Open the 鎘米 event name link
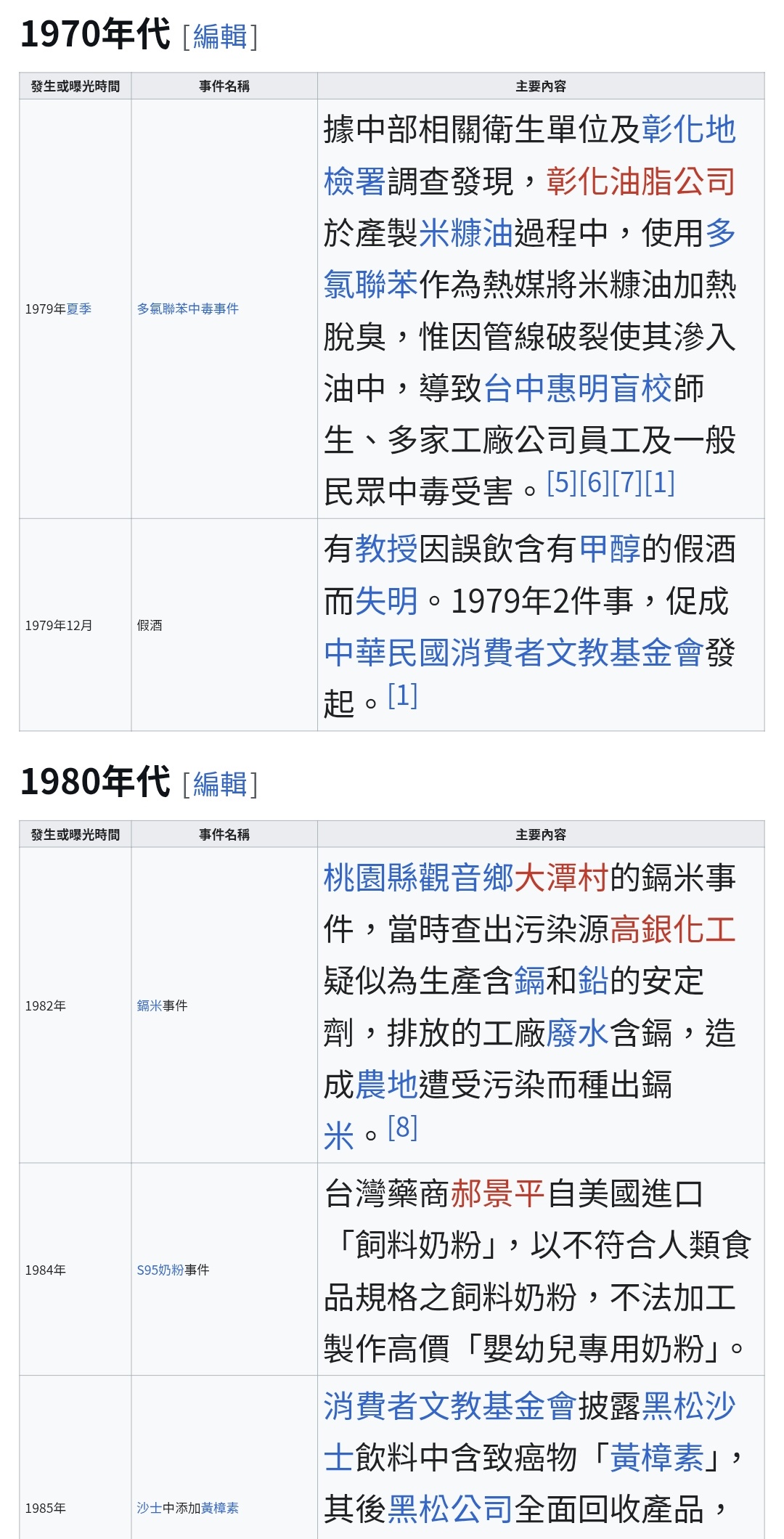Screen dimensions: 784x1539 150,1005
